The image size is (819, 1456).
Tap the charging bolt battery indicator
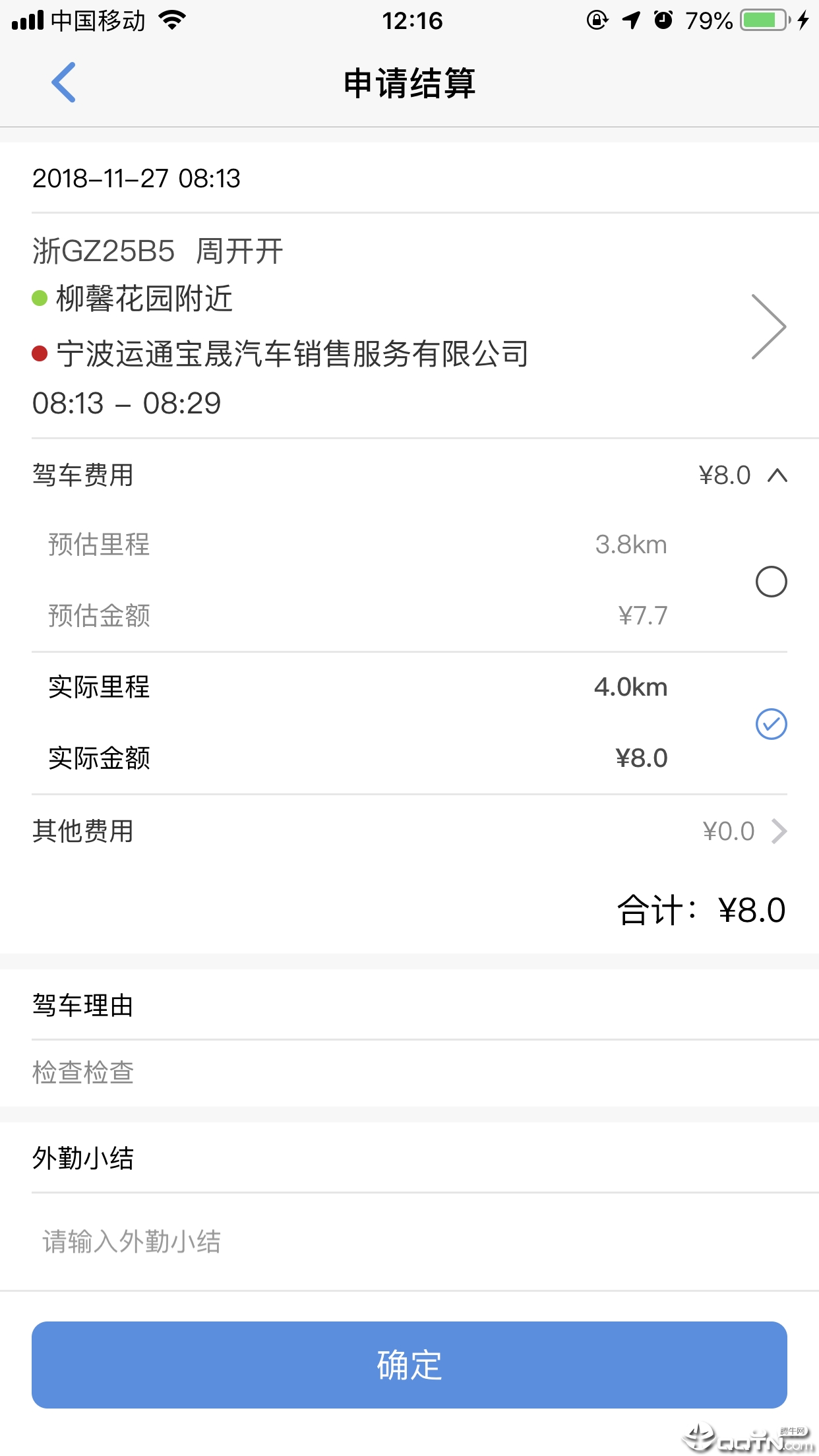coord(802,20)
